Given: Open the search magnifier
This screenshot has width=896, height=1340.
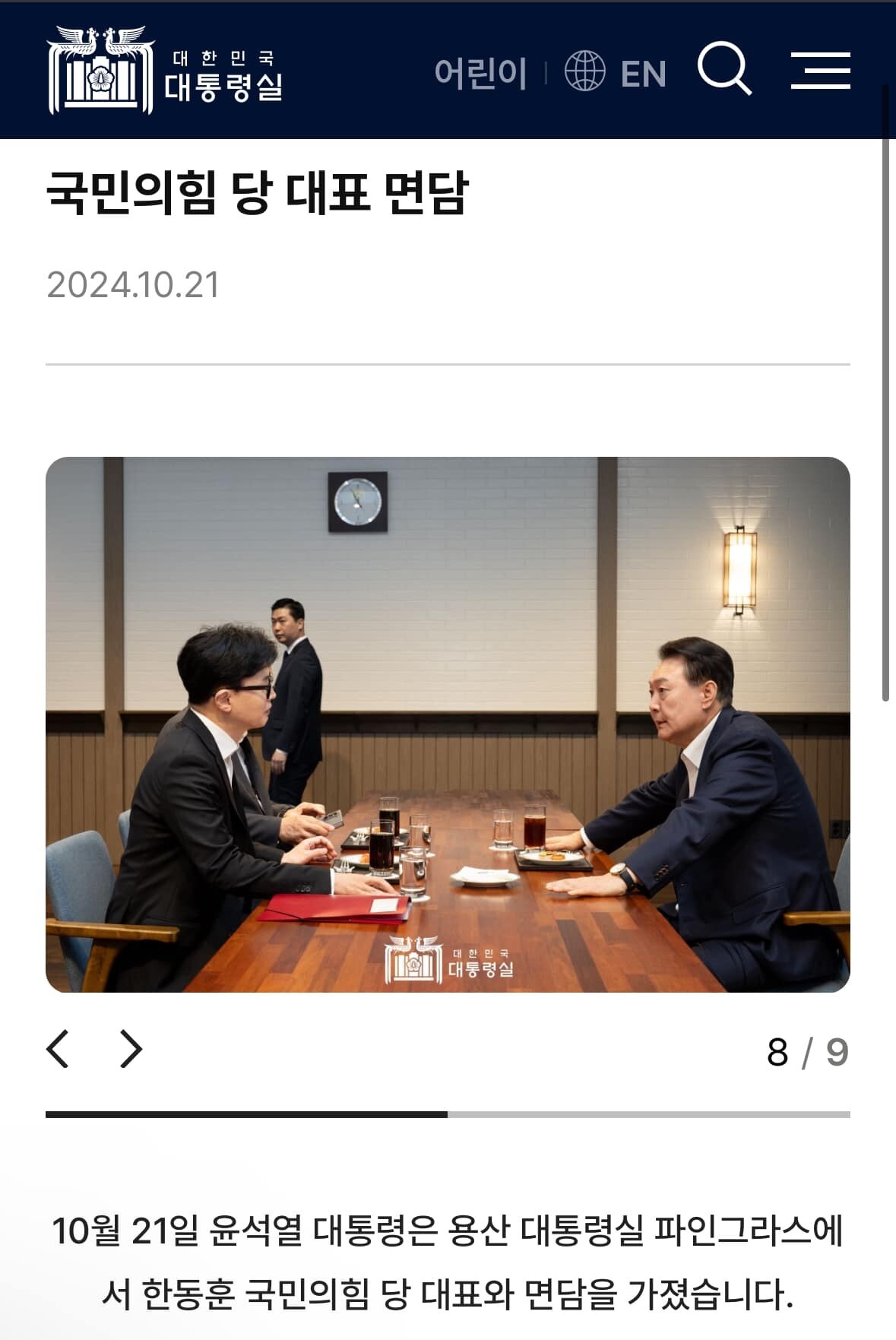Looking at the screenshot, I should click(724, 69).
